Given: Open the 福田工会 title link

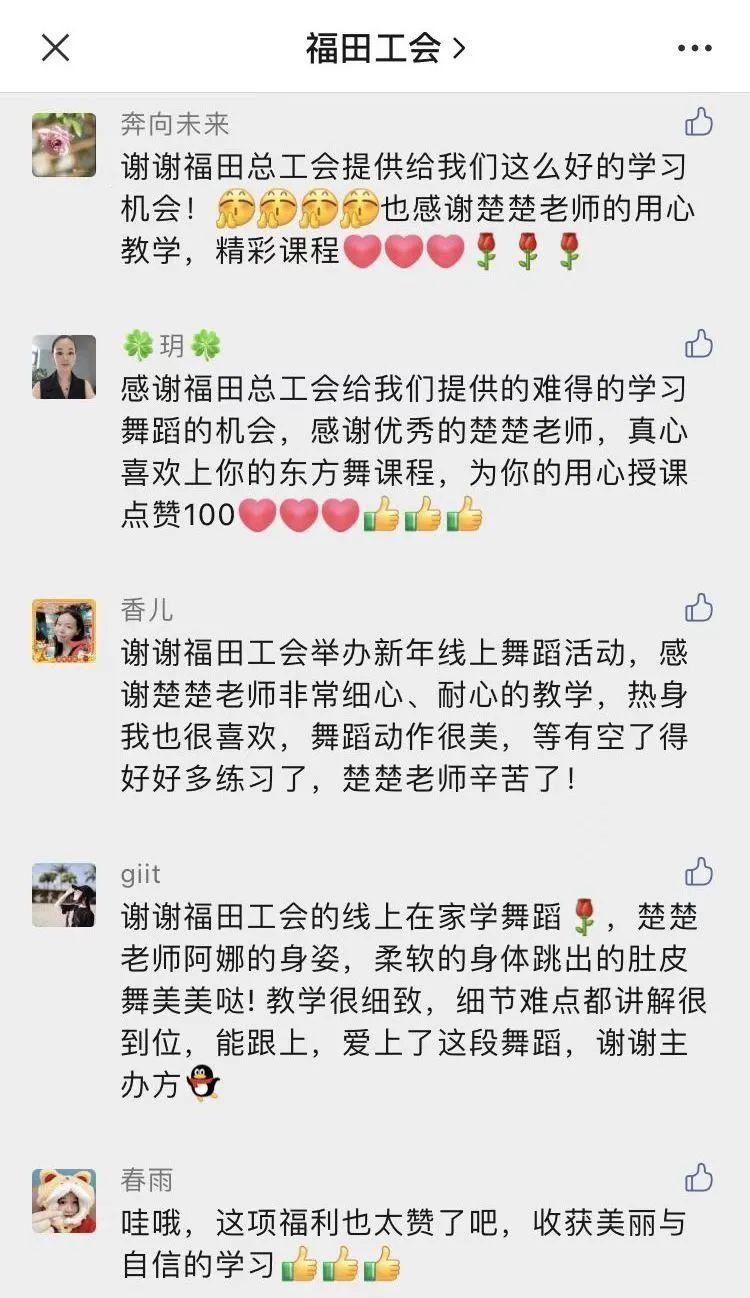Looking at the screenshot, I should coord(385,47).
